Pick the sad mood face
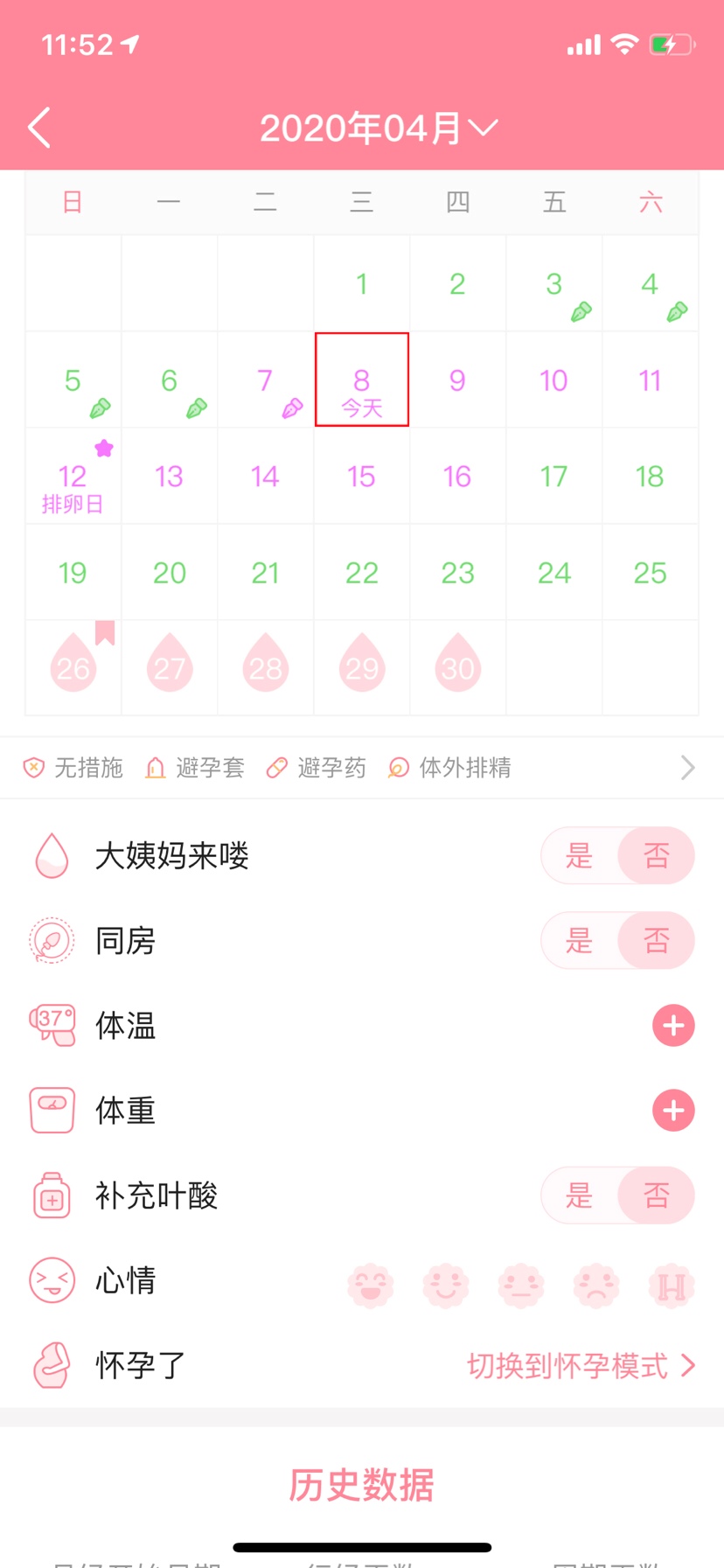The width and height of the screenshot is (724, 1568). [596, 1286]
